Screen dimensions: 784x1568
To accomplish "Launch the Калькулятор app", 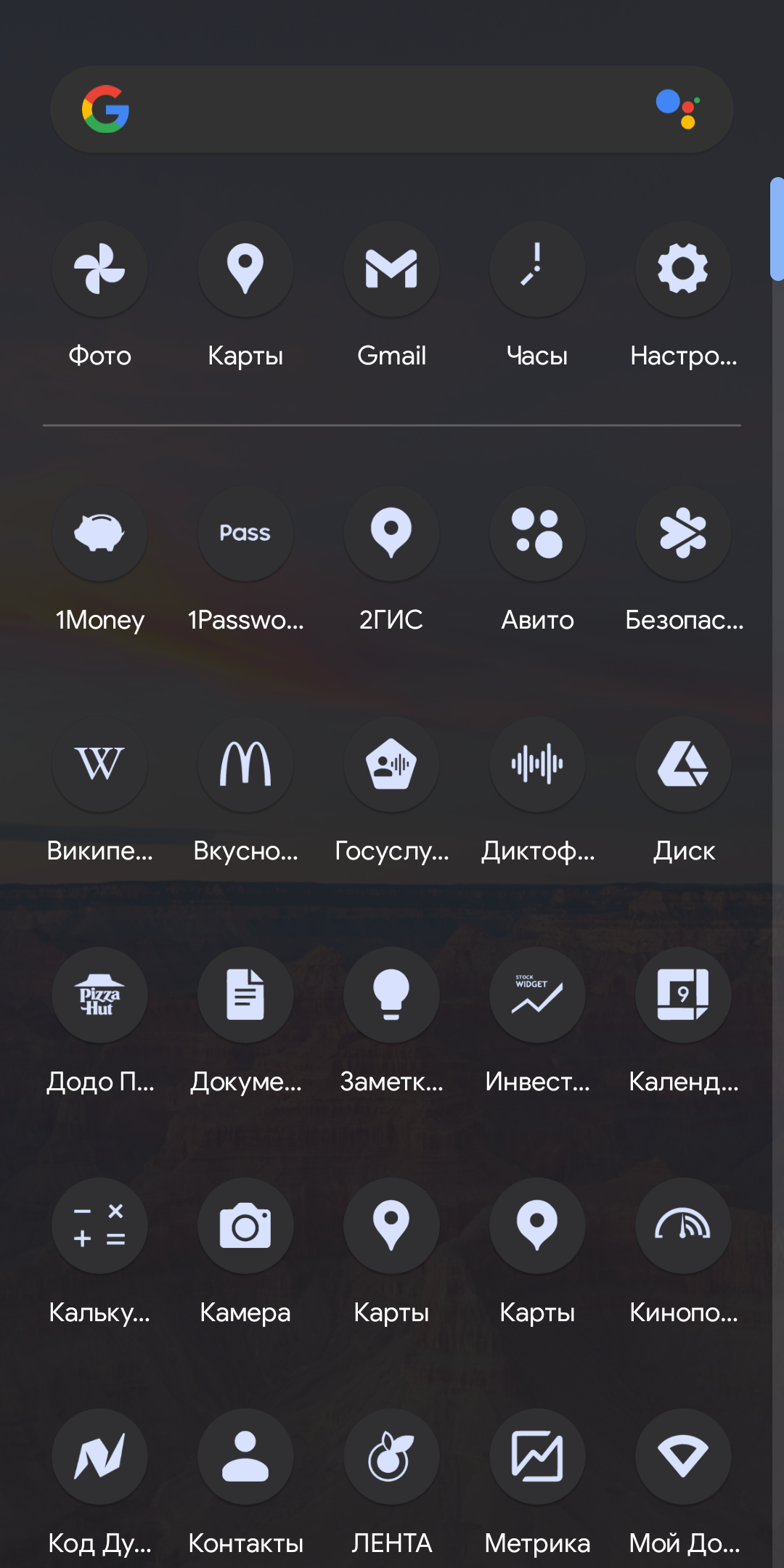I will coord(99,1226).
